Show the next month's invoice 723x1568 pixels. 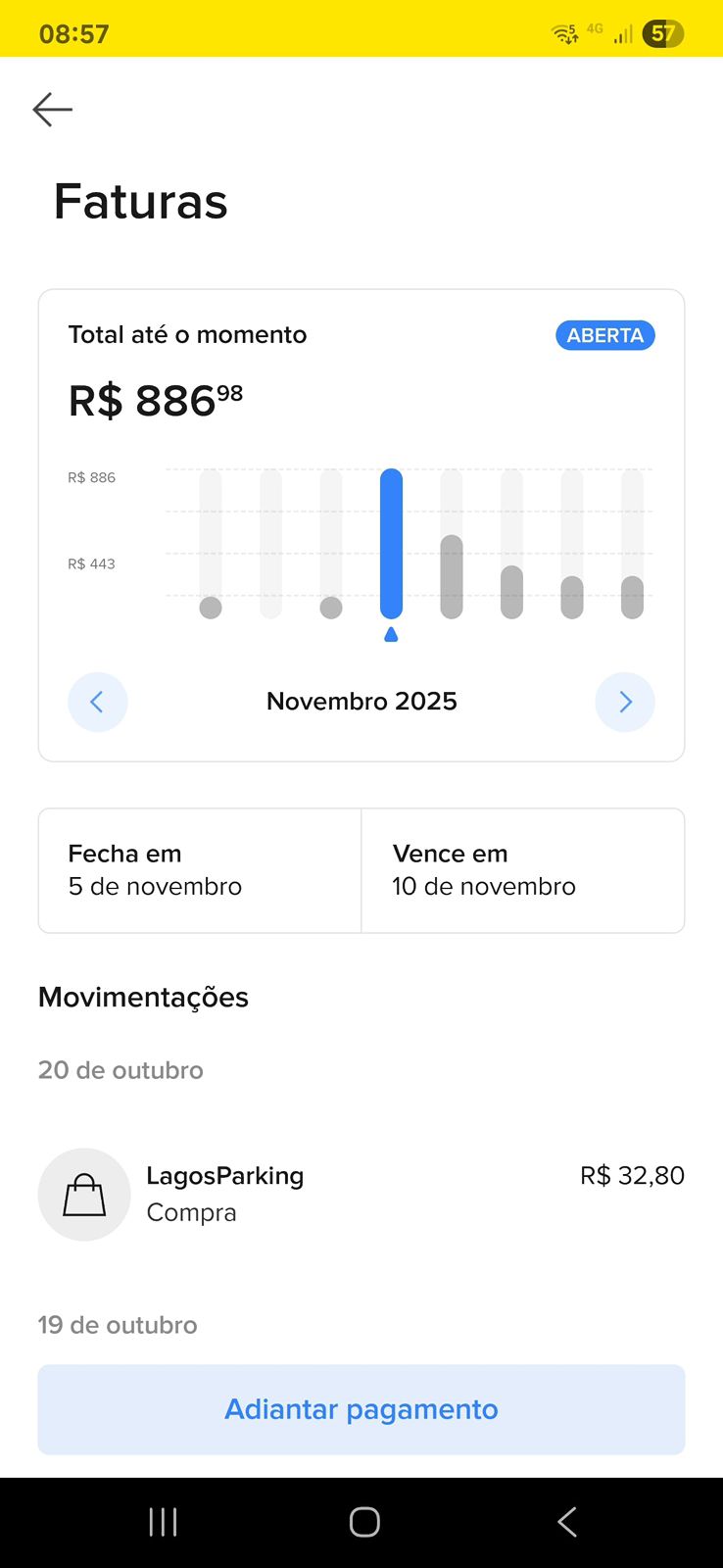point(625,702)
